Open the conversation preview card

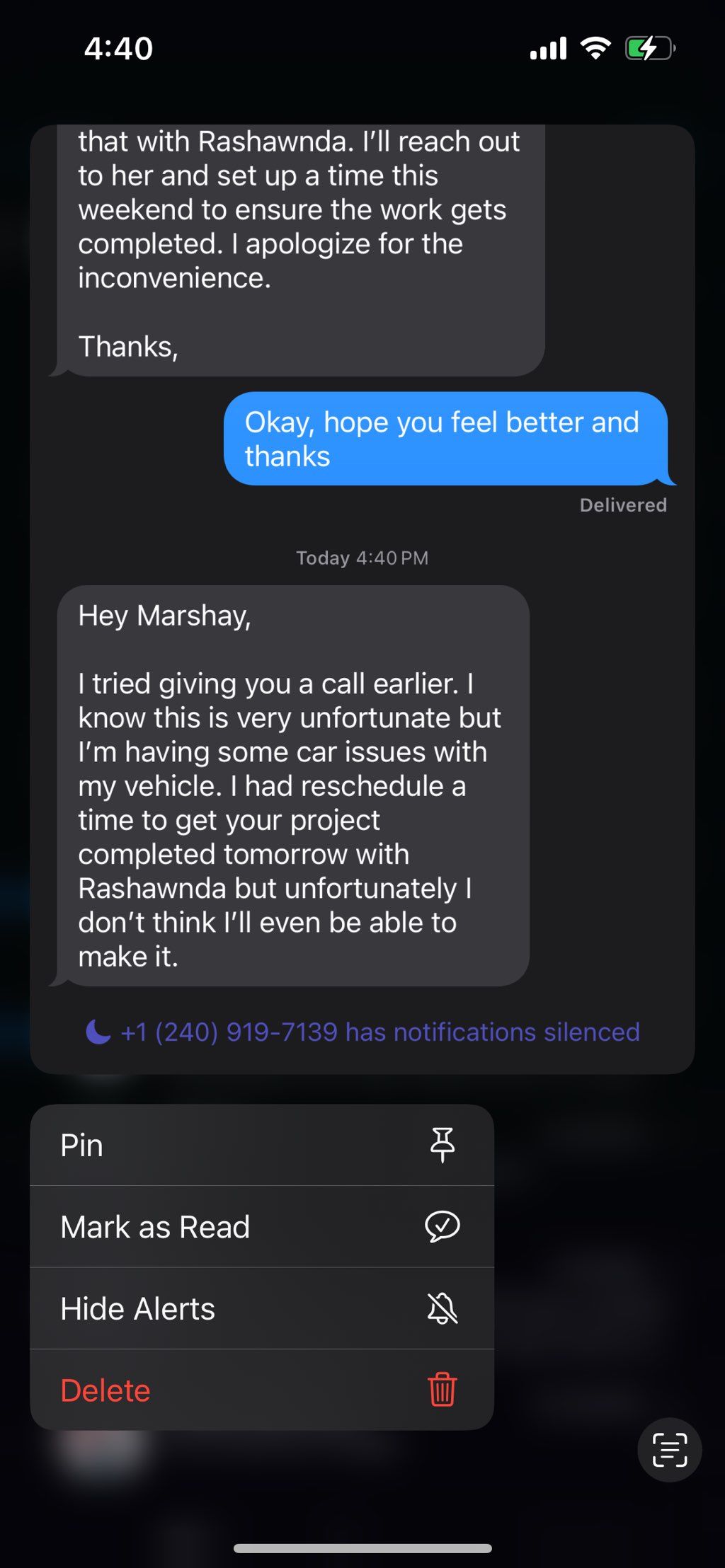[x=362, y=599]
